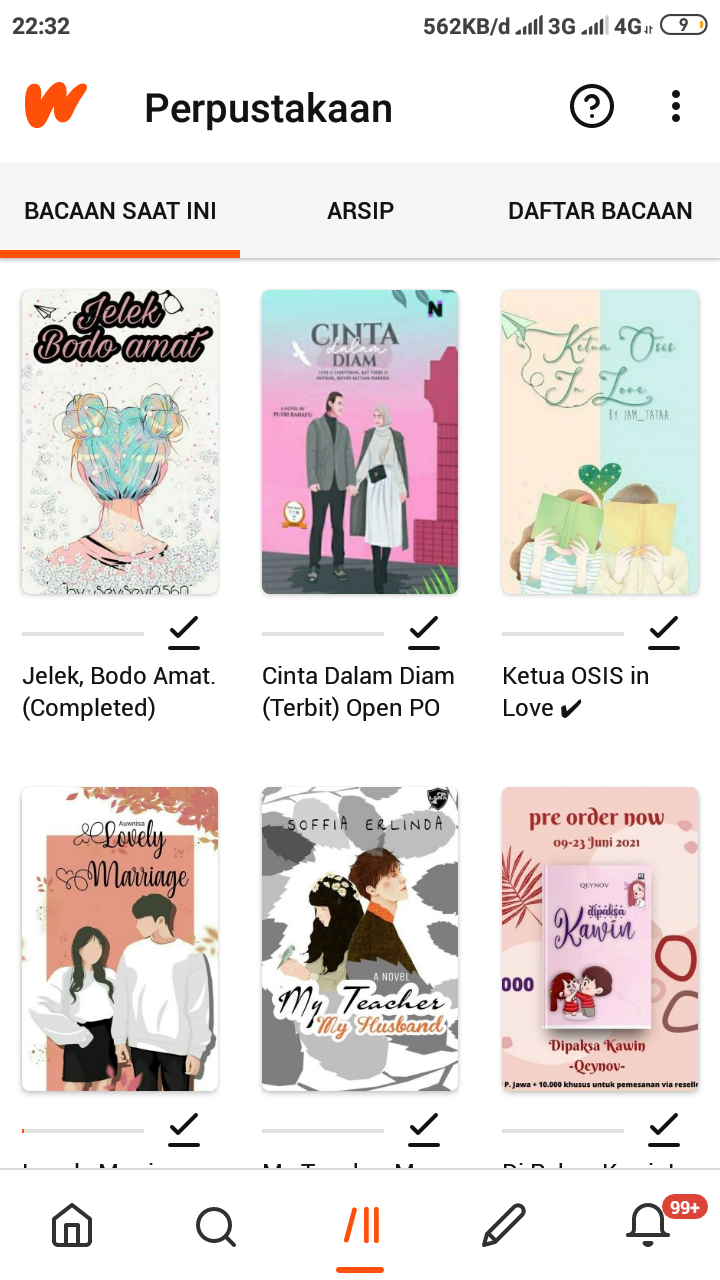Screen dimensions: 720x1280
Task: Switch to the Daftar Bacaan tab
Action: pyautogui.click(x=600, y=211)
